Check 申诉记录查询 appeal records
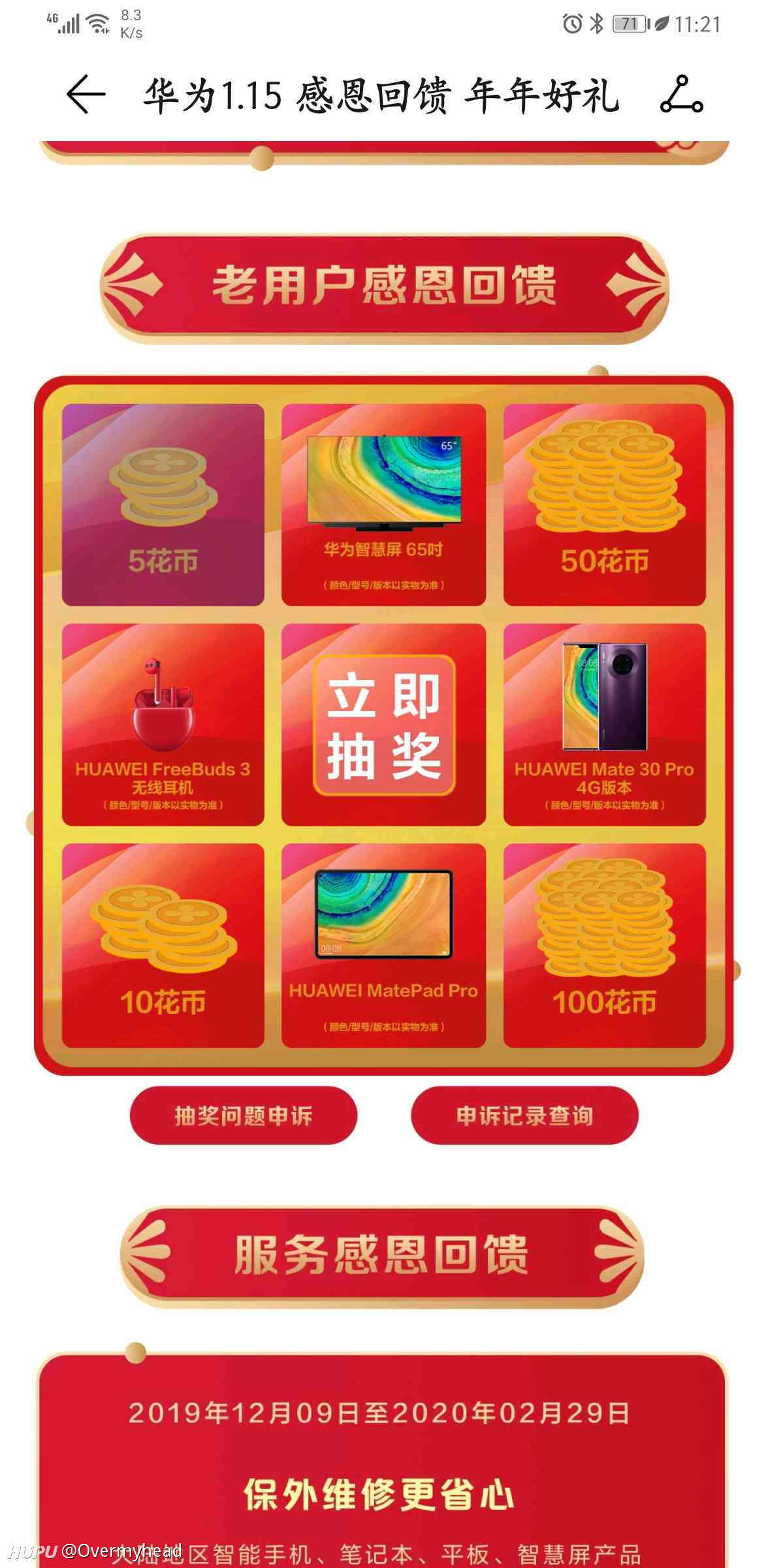This screenshot has height=1568, width=768. (x=524, y=1115)
